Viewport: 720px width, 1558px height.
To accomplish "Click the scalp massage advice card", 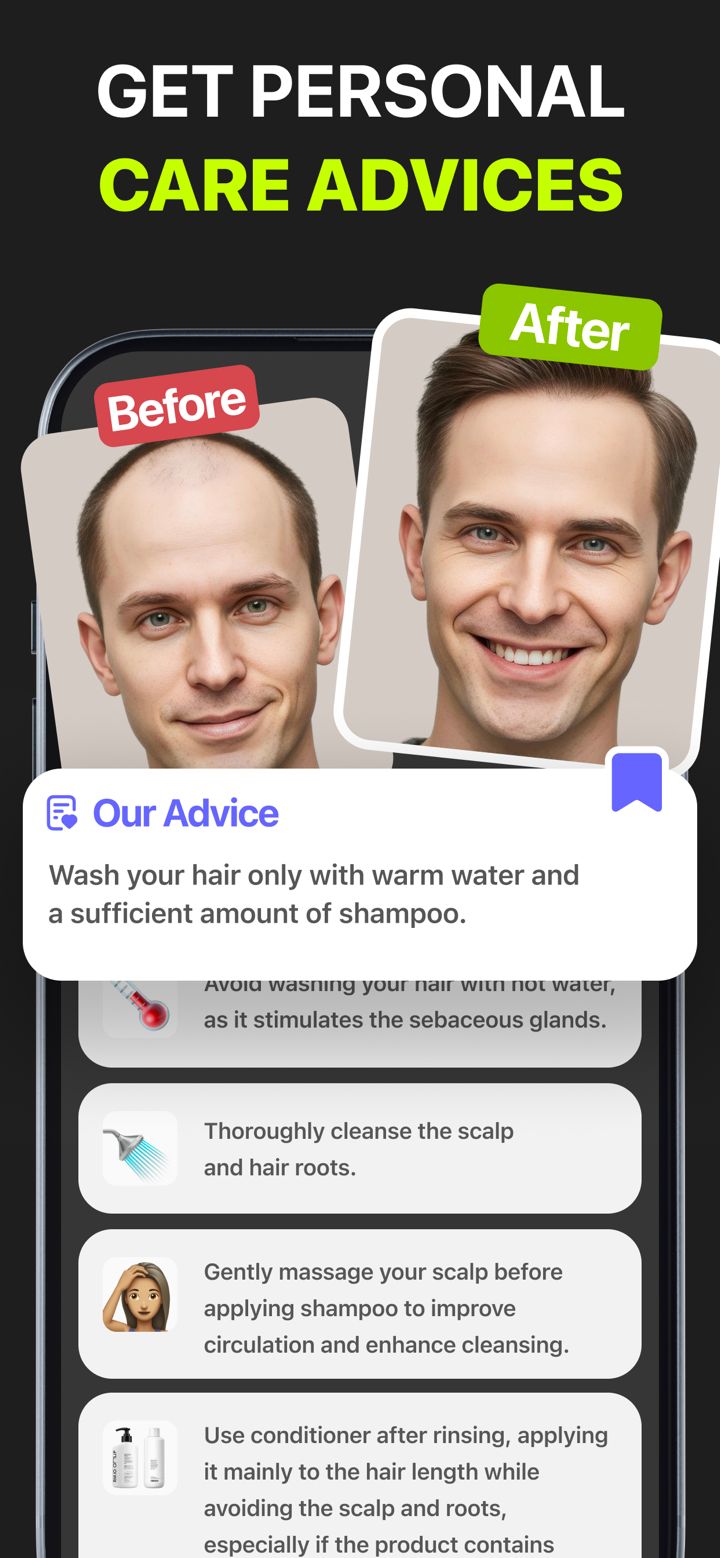I will tap(360, 1303).
